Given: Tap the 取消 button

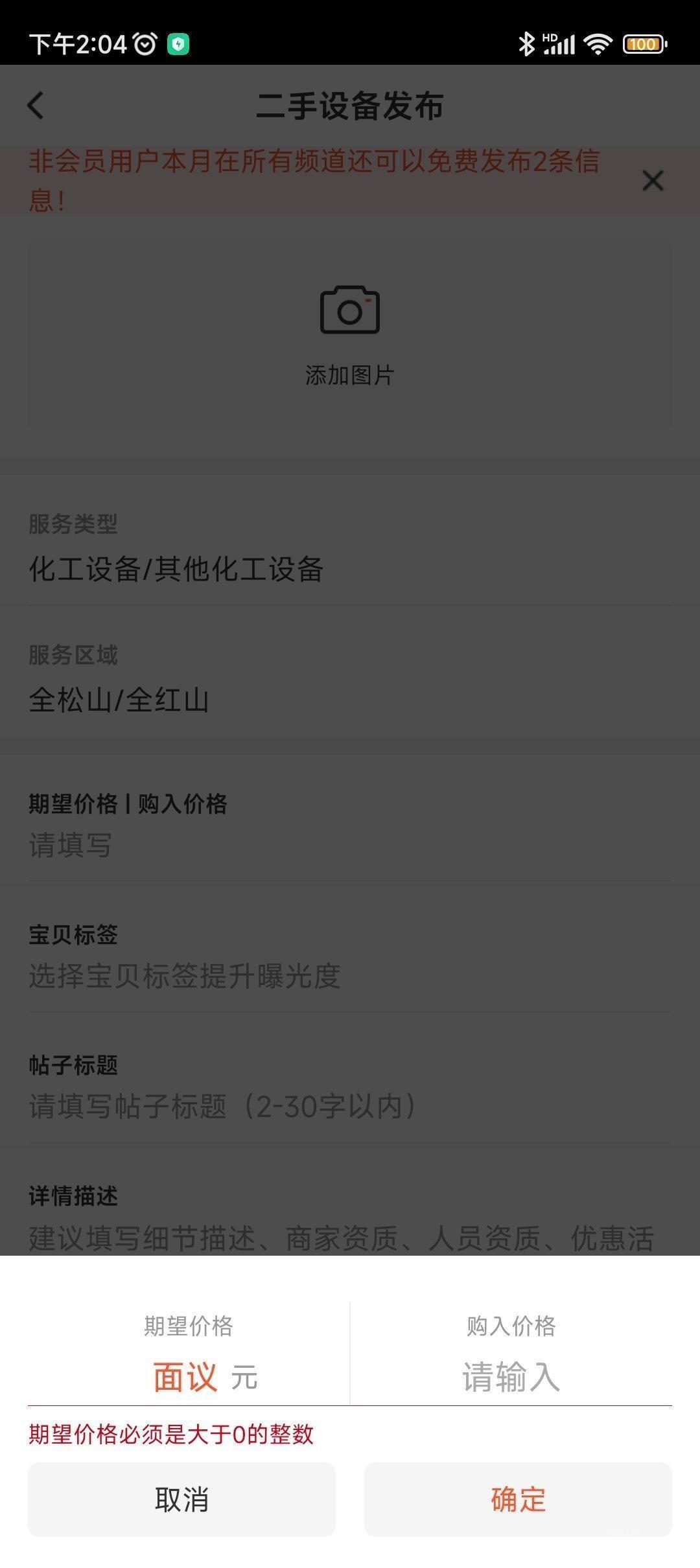Looking at the screenshot, I should click(181, 1499).
